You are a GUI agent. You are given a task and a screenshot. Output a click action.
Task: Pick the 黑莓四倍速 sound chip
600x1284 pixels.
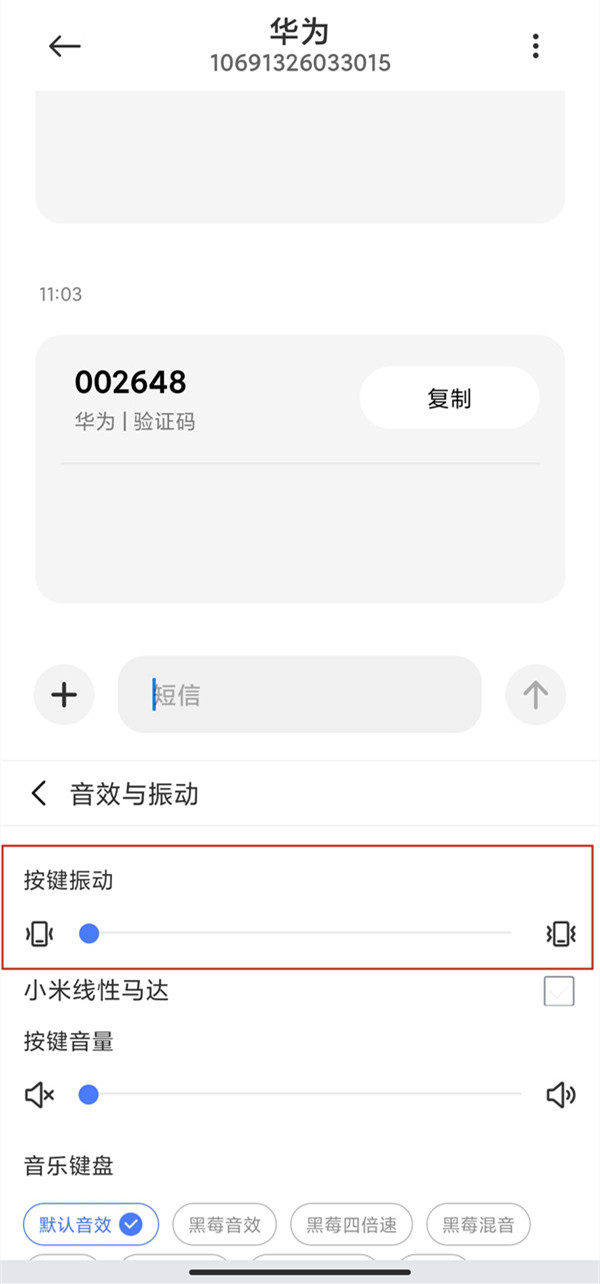(351, 1224)
